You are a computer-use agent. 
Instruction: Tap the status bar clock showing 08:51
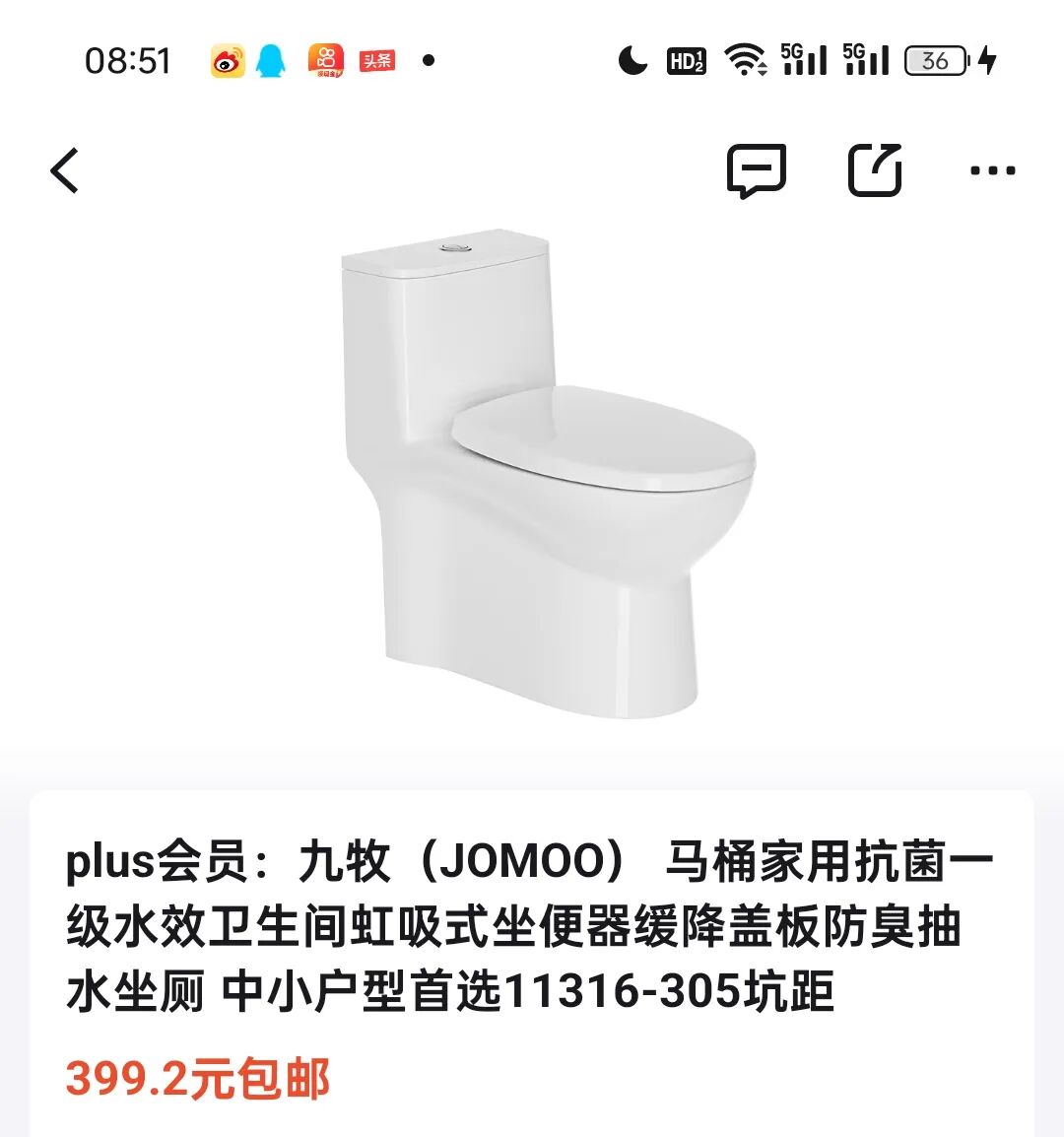coord(129,60)
